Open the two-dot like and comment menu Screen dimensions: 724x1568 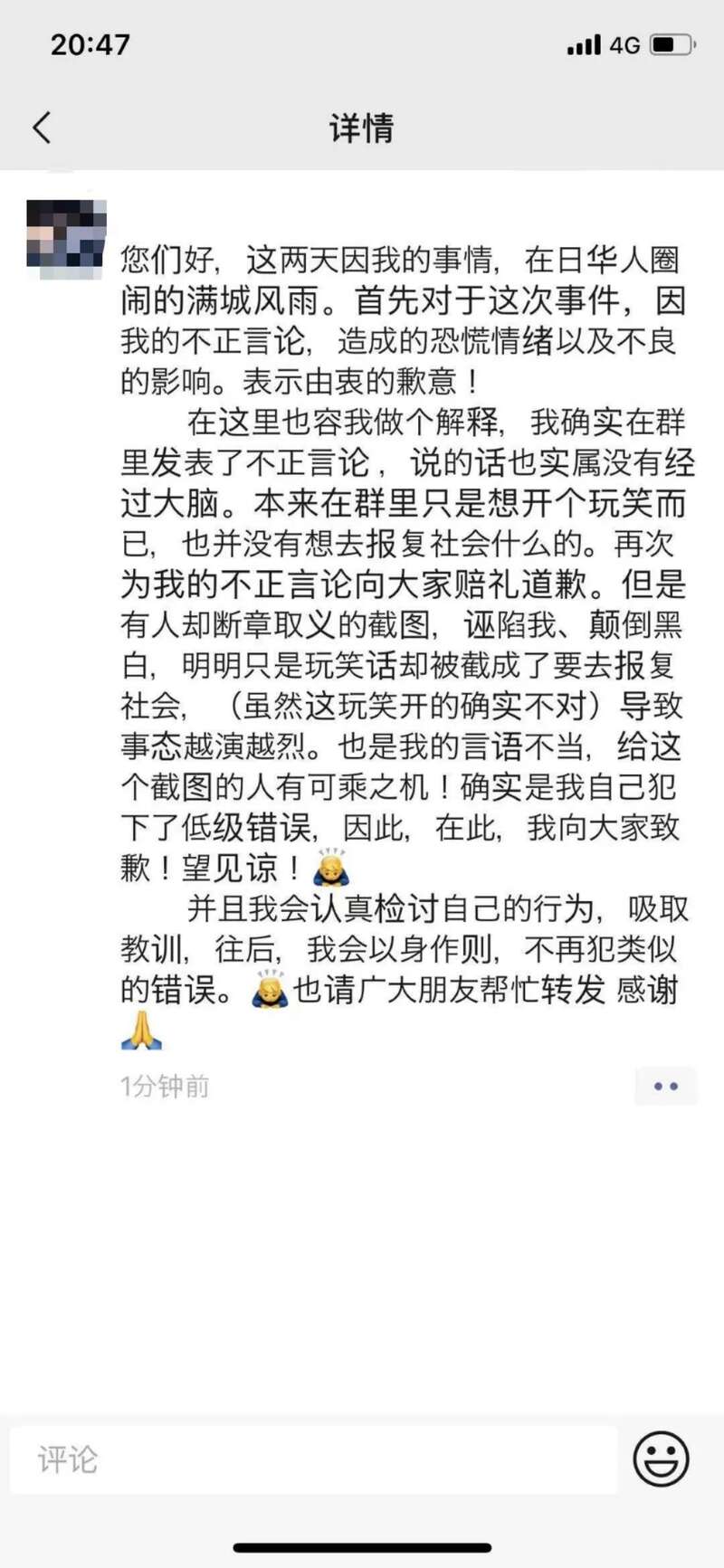coord(666,1086)
